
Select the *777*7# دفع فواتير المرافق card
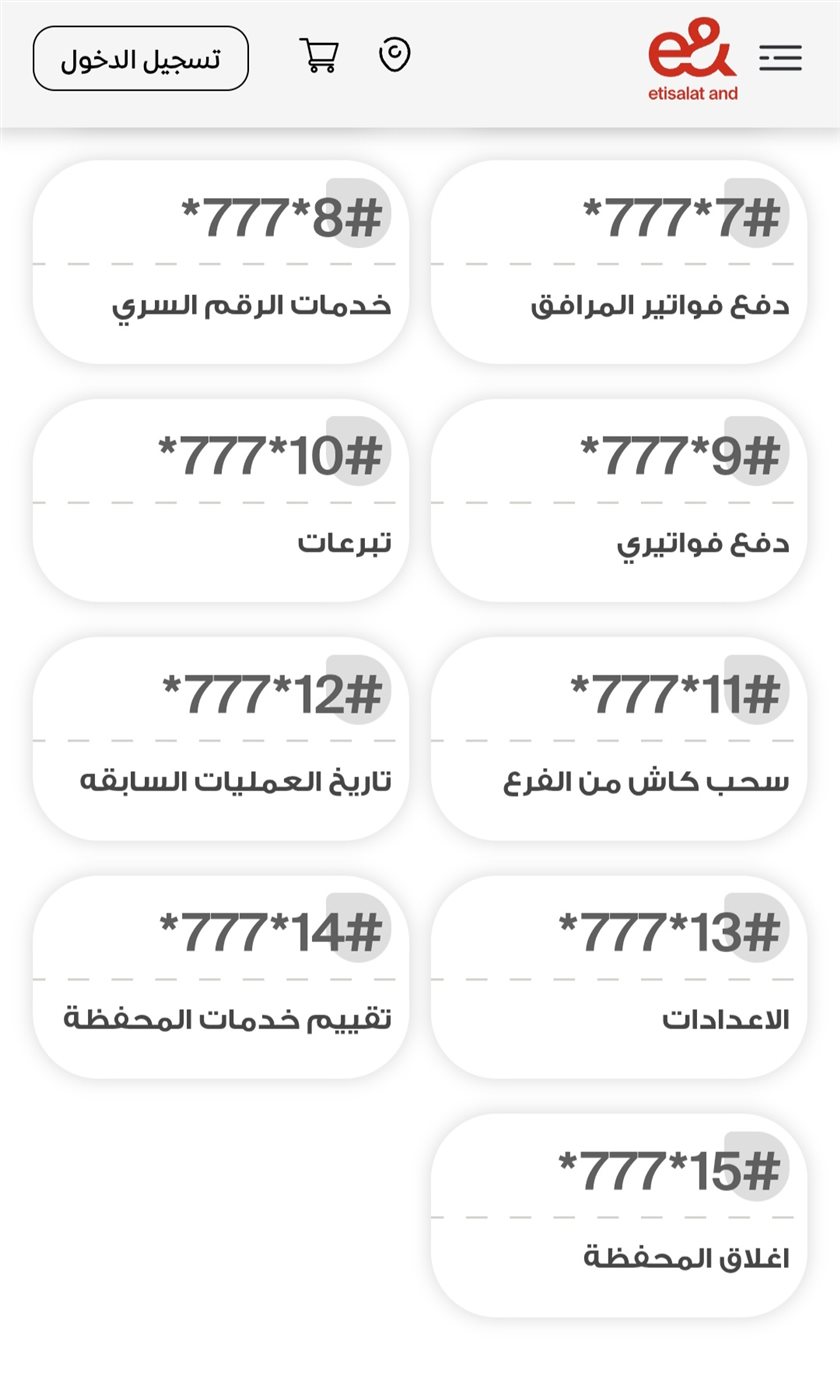[x=618, y=262]
